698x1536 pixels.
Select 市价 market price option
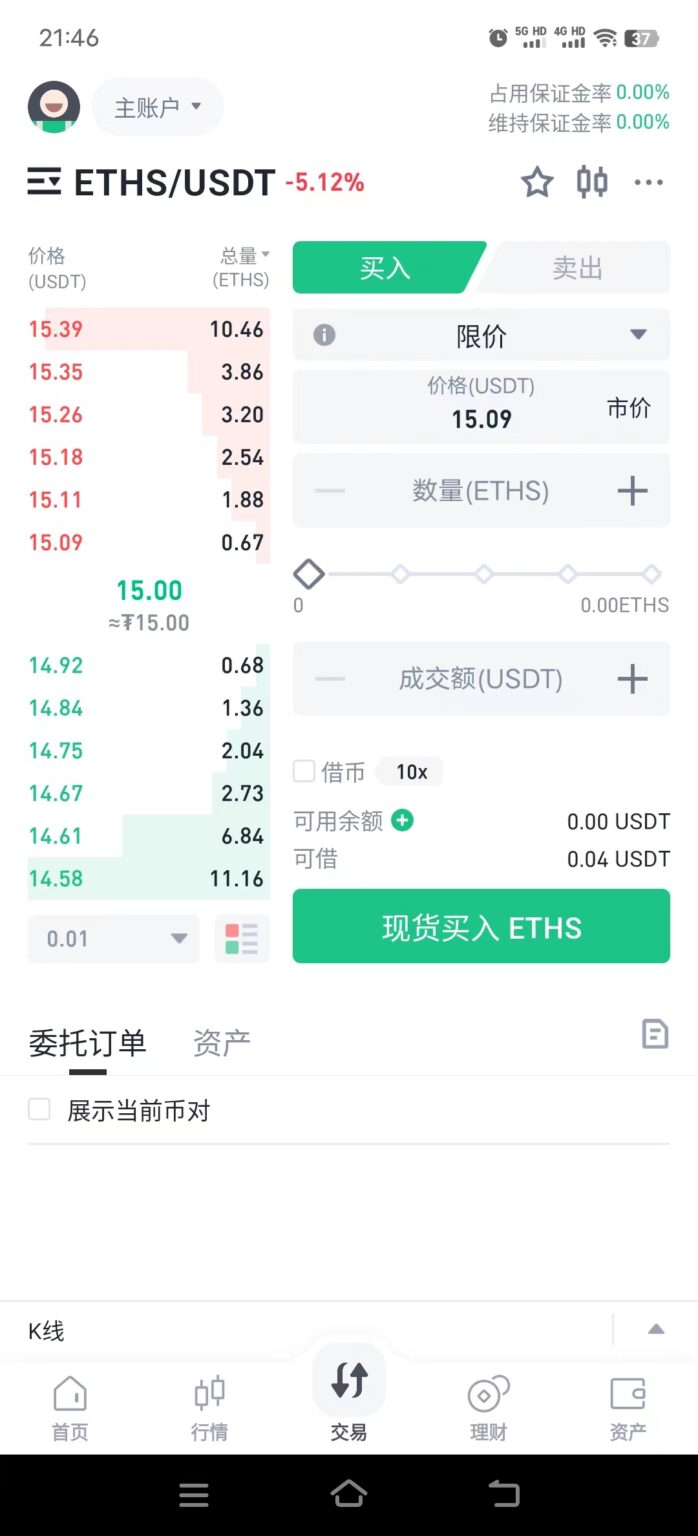(x=629, y=407)
